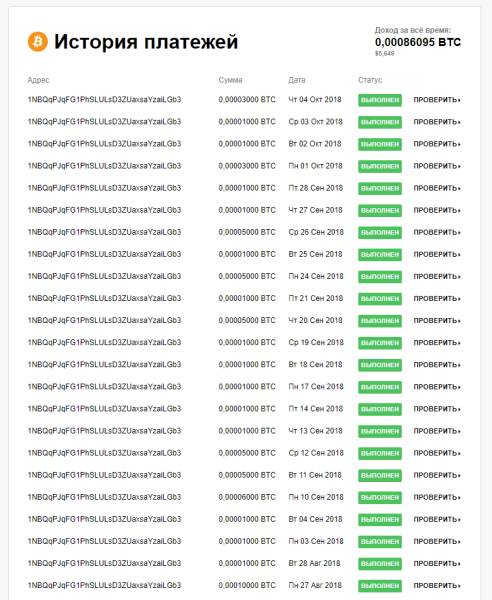
Task: Open ПРОВЕРИТЬ for Пн 10 Сен 2018
Action: point(437,497)
